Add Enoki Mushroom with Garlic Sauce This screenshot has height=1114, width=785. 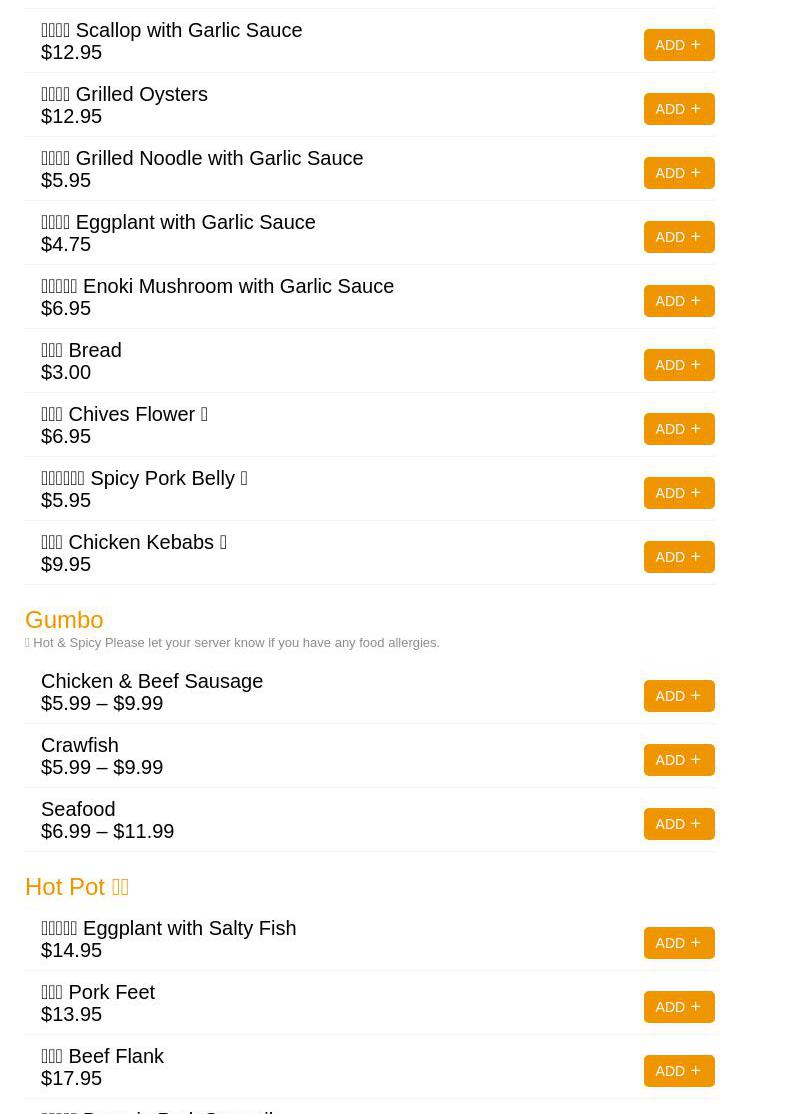coord(679,301)
